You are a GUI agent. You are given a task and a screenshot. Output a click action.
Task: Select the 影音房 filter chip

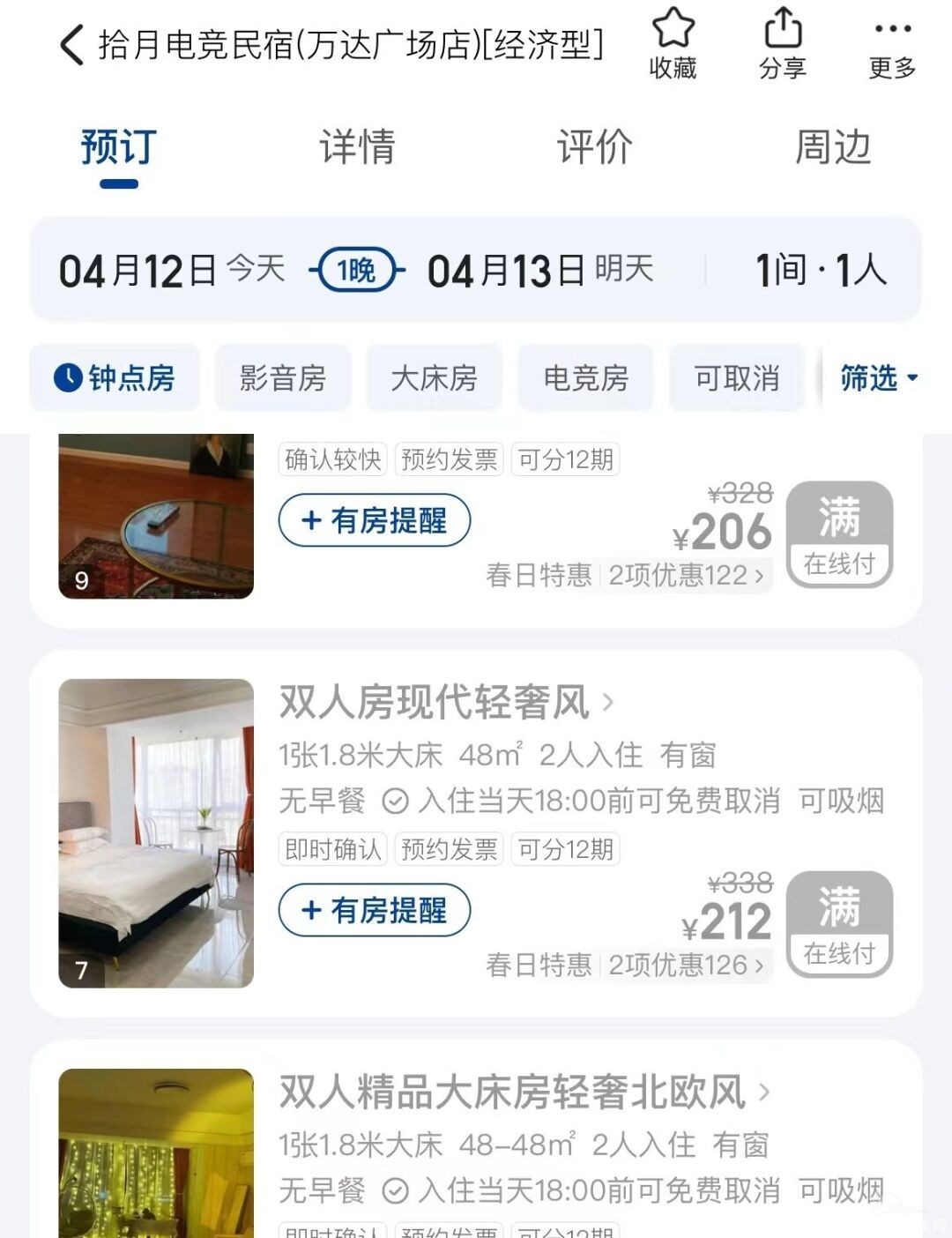283,378
